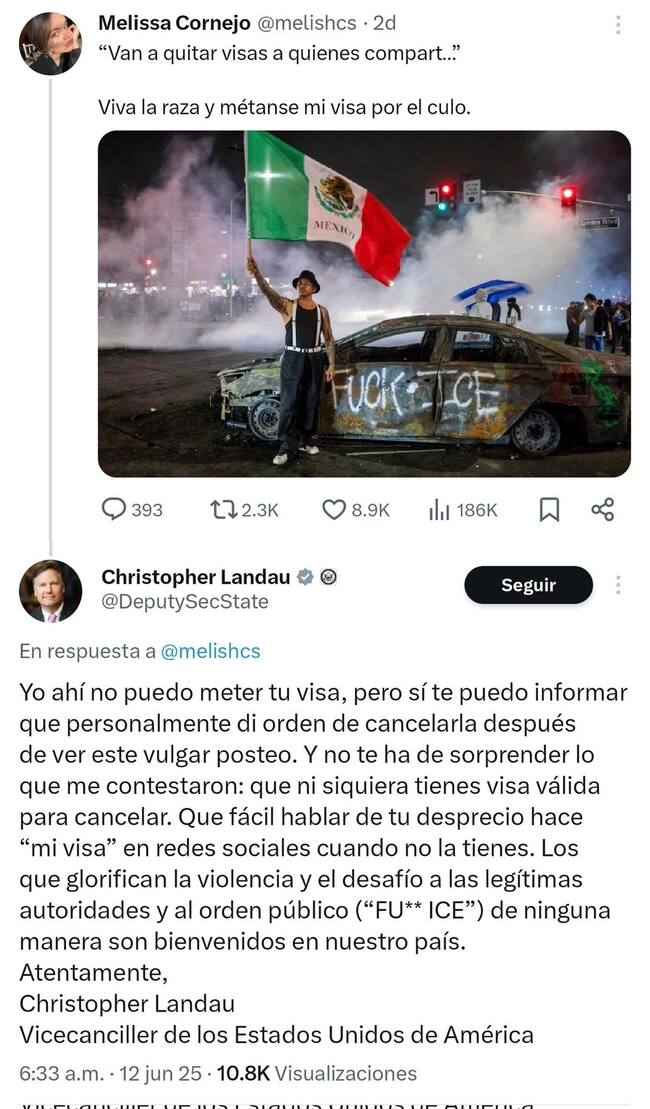
Task: Open Christopher Landau's profile picture
Action: click(x=50, y=591)
